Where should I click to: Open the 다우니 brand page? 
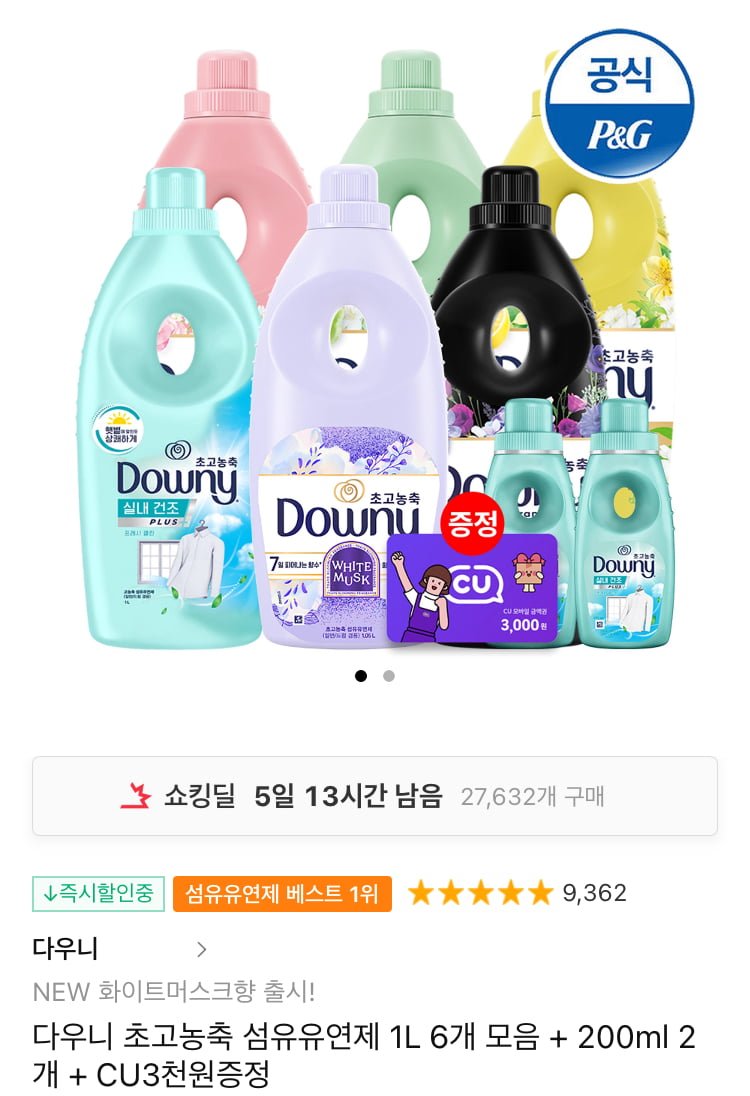click(120, 949)
